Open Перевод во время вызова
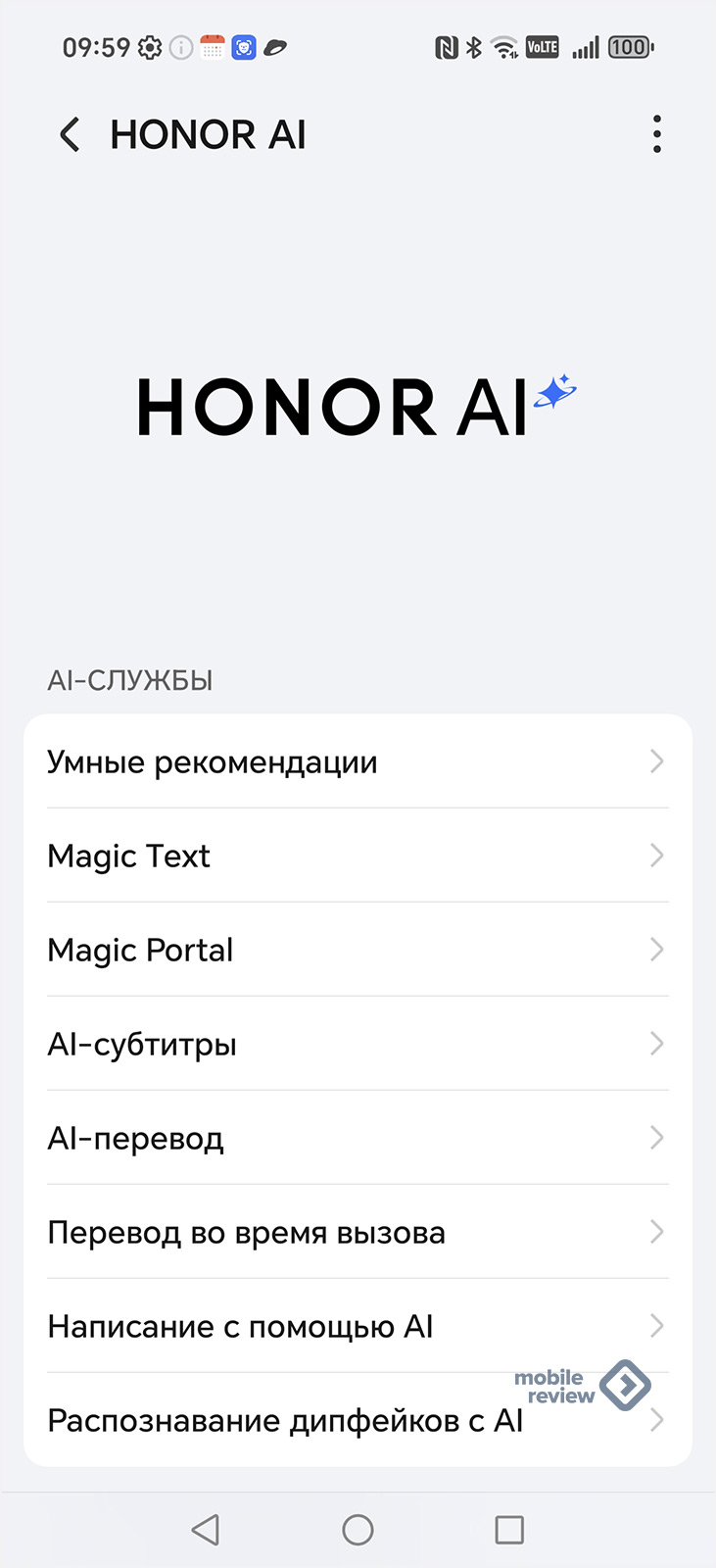The image size is (716, 1568). point(358,1232)
